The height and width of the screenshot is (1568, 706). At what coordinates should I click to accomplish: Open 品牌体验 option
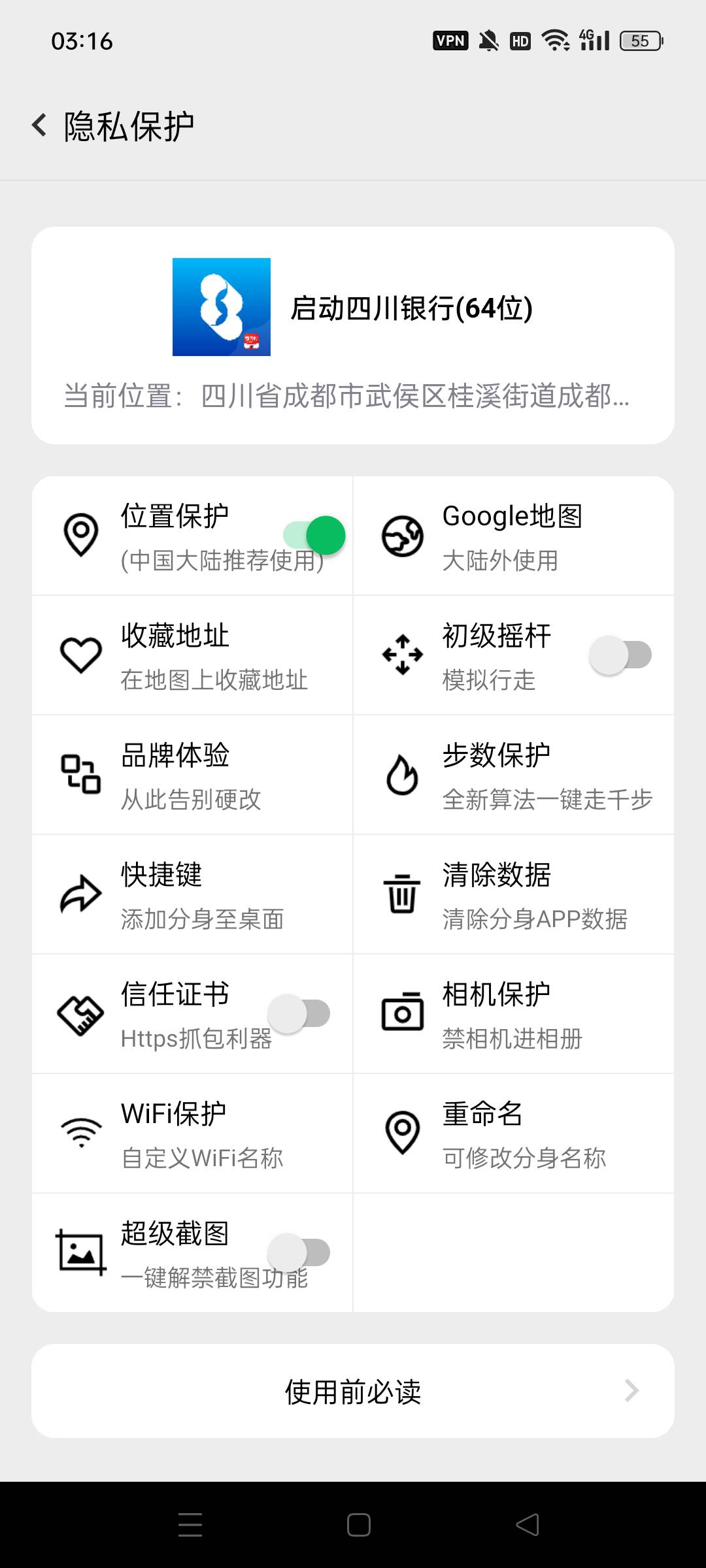tap(192, 775)
